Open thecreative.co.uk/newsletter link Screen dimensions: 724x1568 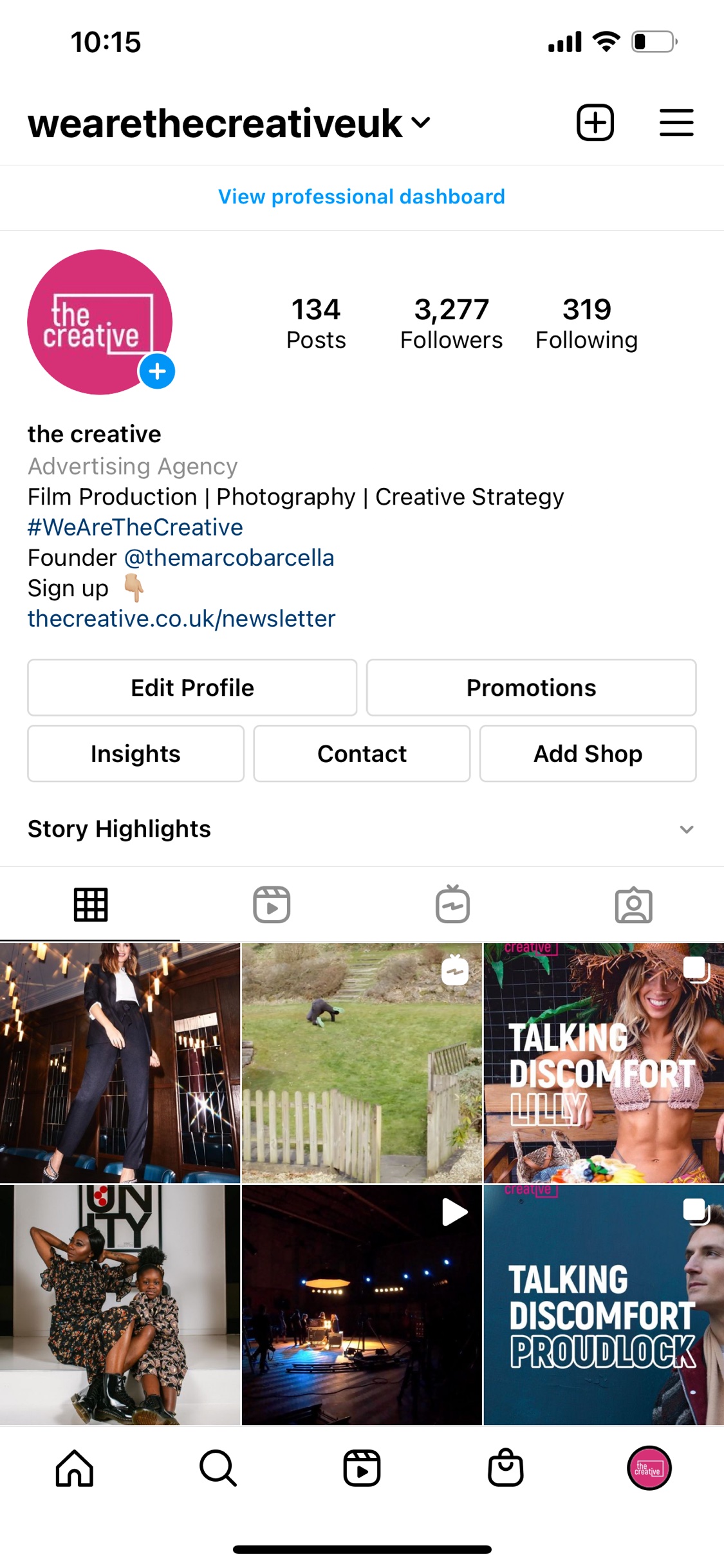pos(181,619)
